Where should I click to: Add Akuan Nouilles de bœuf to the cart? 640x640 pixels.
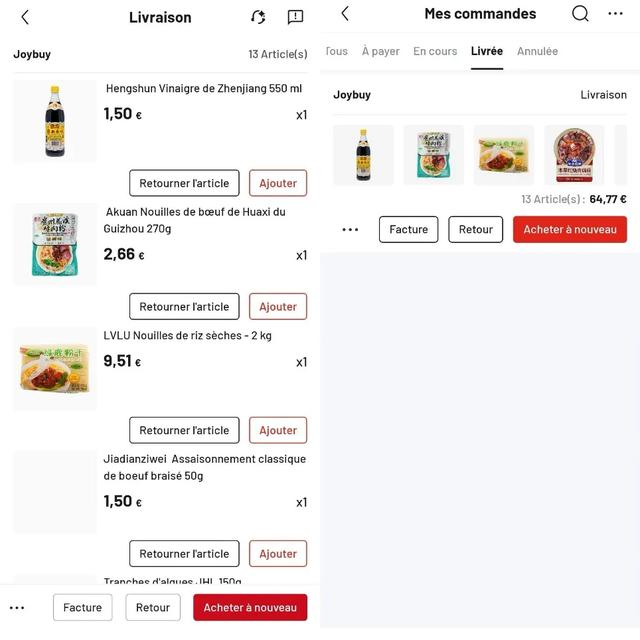coord(278,307)
